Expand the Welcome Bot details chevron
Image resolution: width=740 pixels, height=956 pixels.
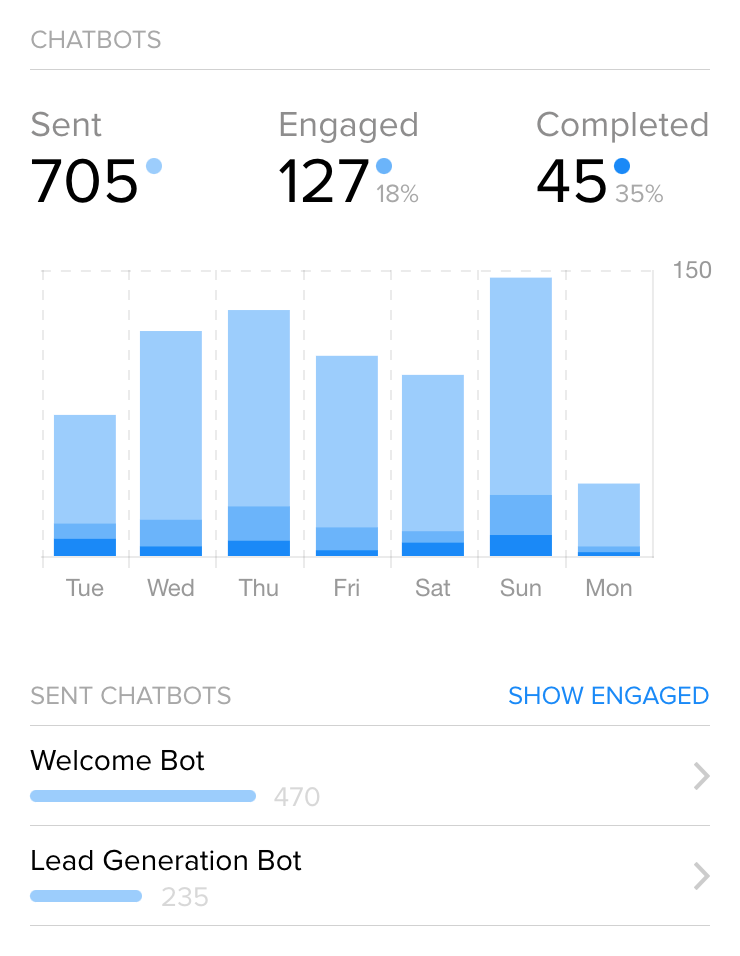(700, 777)
